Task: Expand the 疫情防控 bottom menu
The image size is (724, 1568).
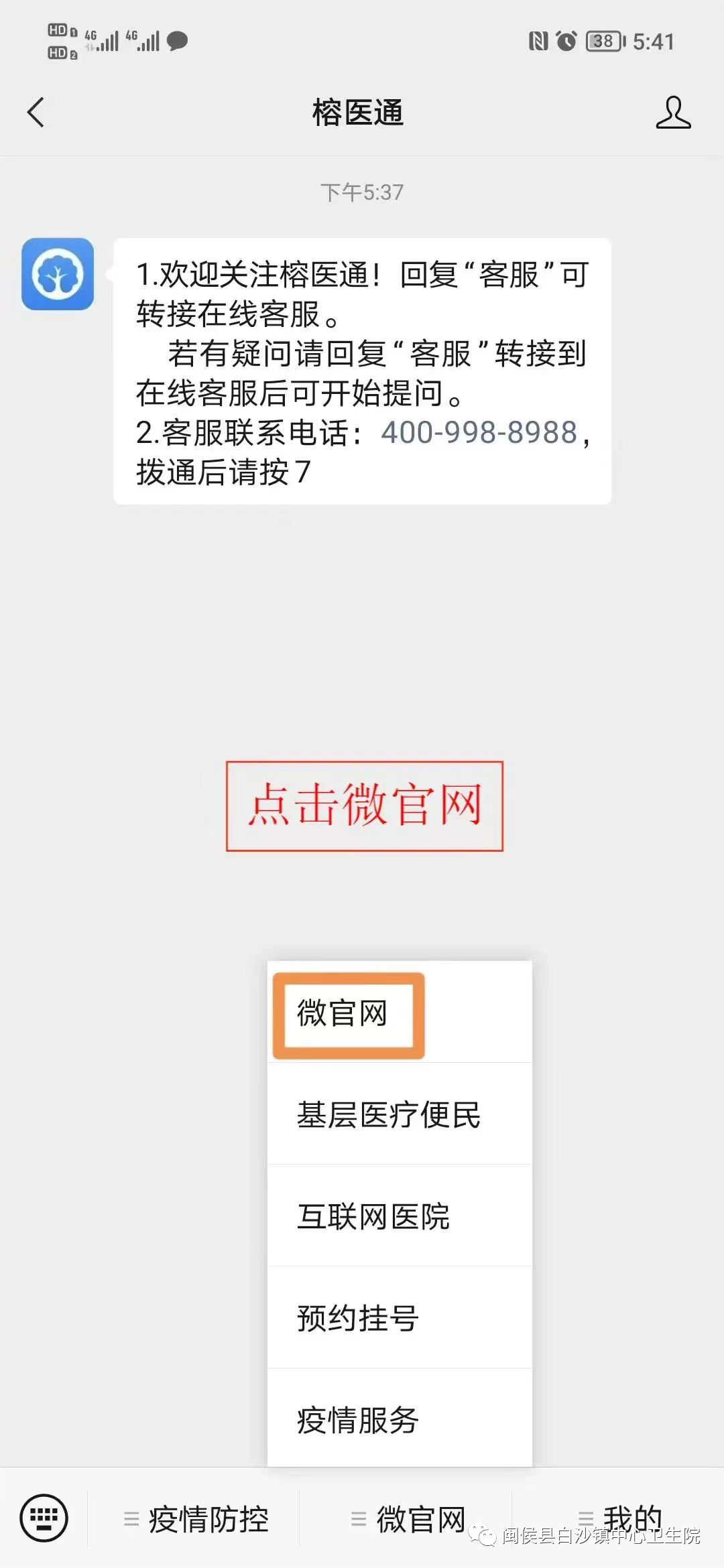Action: (x=198, y=1518)
